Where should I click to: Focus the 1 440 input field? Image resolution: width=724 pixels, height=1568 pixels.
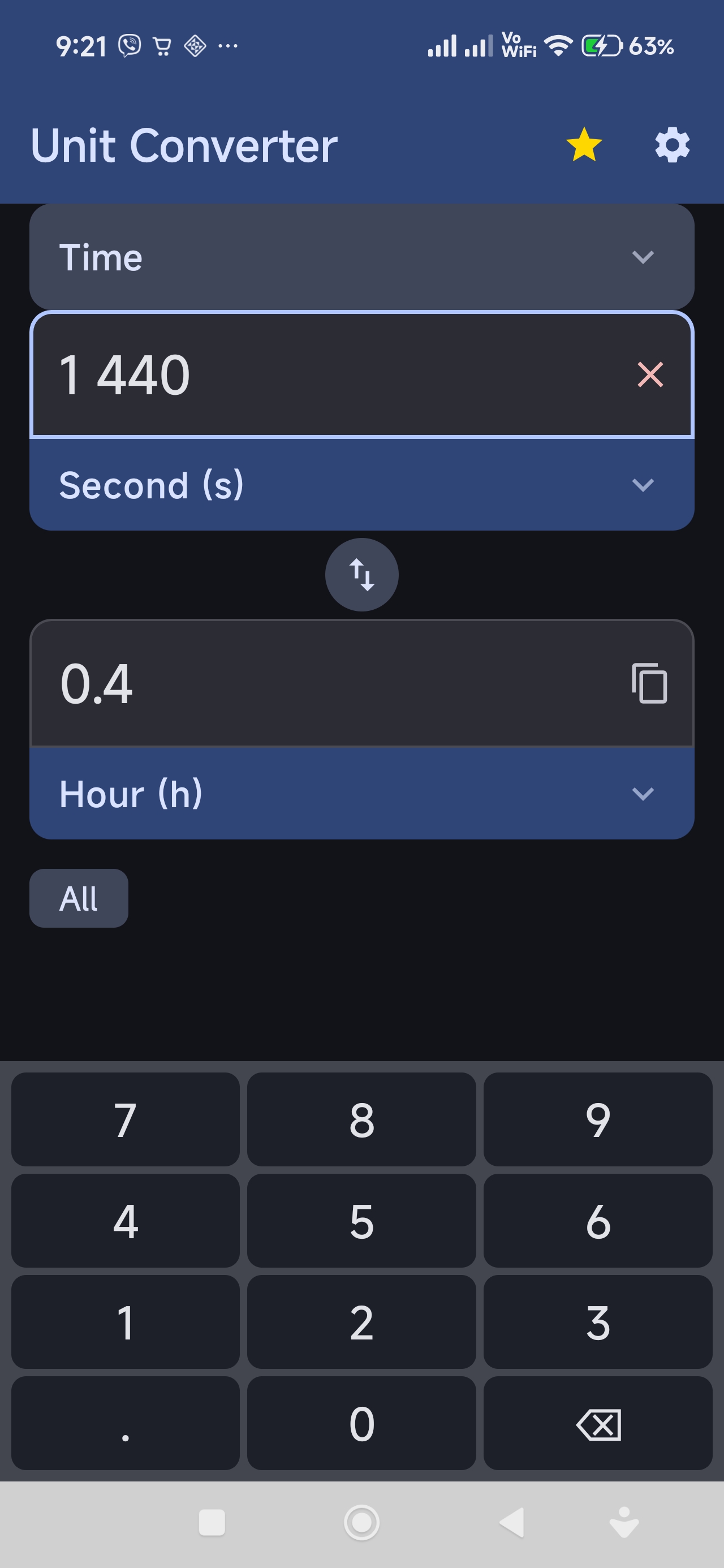[329, 374]
